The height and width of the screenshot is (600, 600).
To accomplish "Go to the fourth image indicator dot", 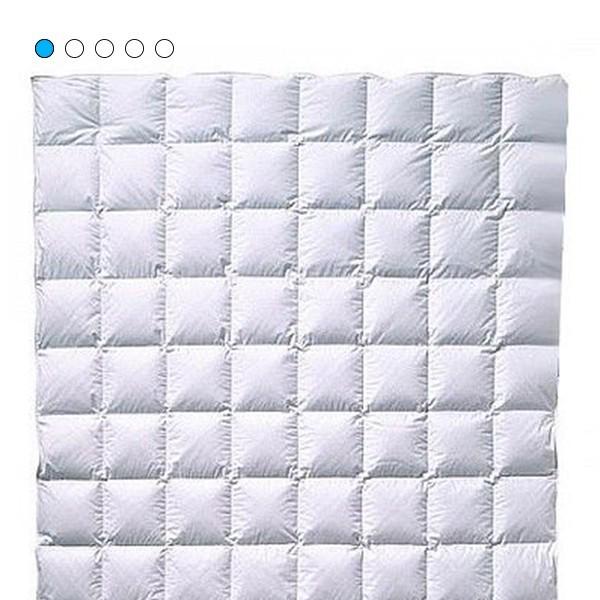I will 134,48.
